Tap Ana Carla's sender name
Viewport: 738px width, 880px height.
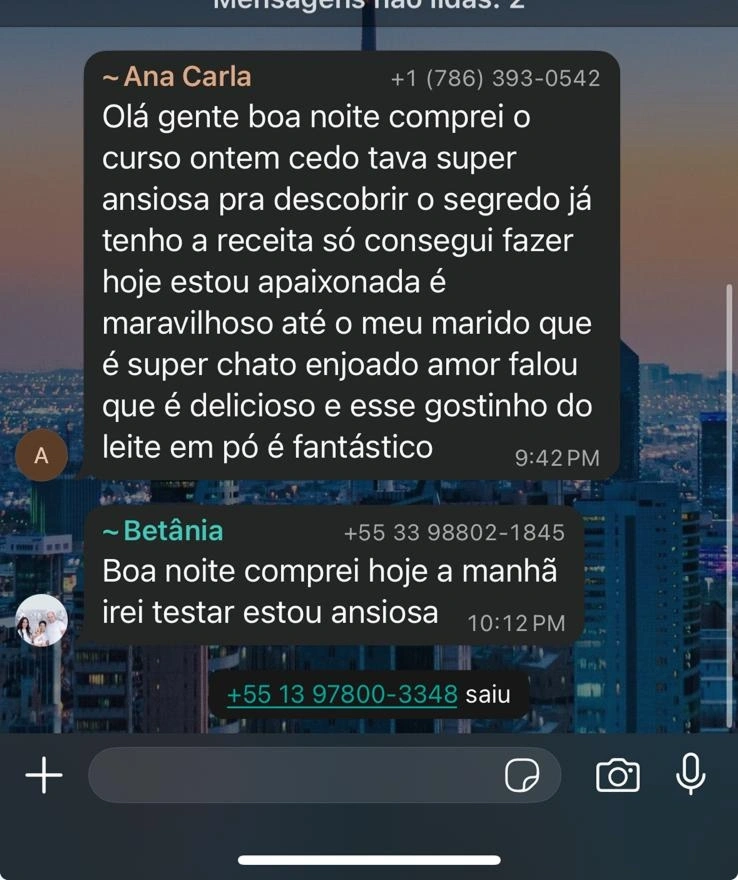(186, 77)
